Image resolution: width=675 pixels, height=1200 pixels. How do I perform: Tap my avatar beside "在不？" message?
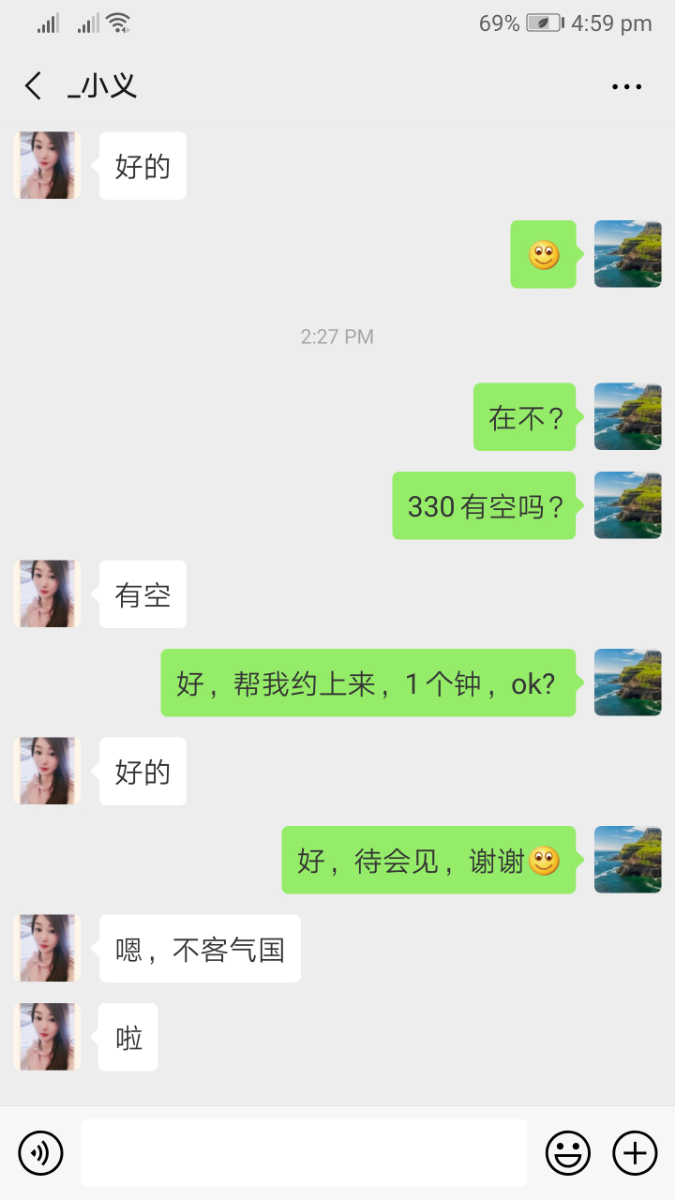point(627,416)
